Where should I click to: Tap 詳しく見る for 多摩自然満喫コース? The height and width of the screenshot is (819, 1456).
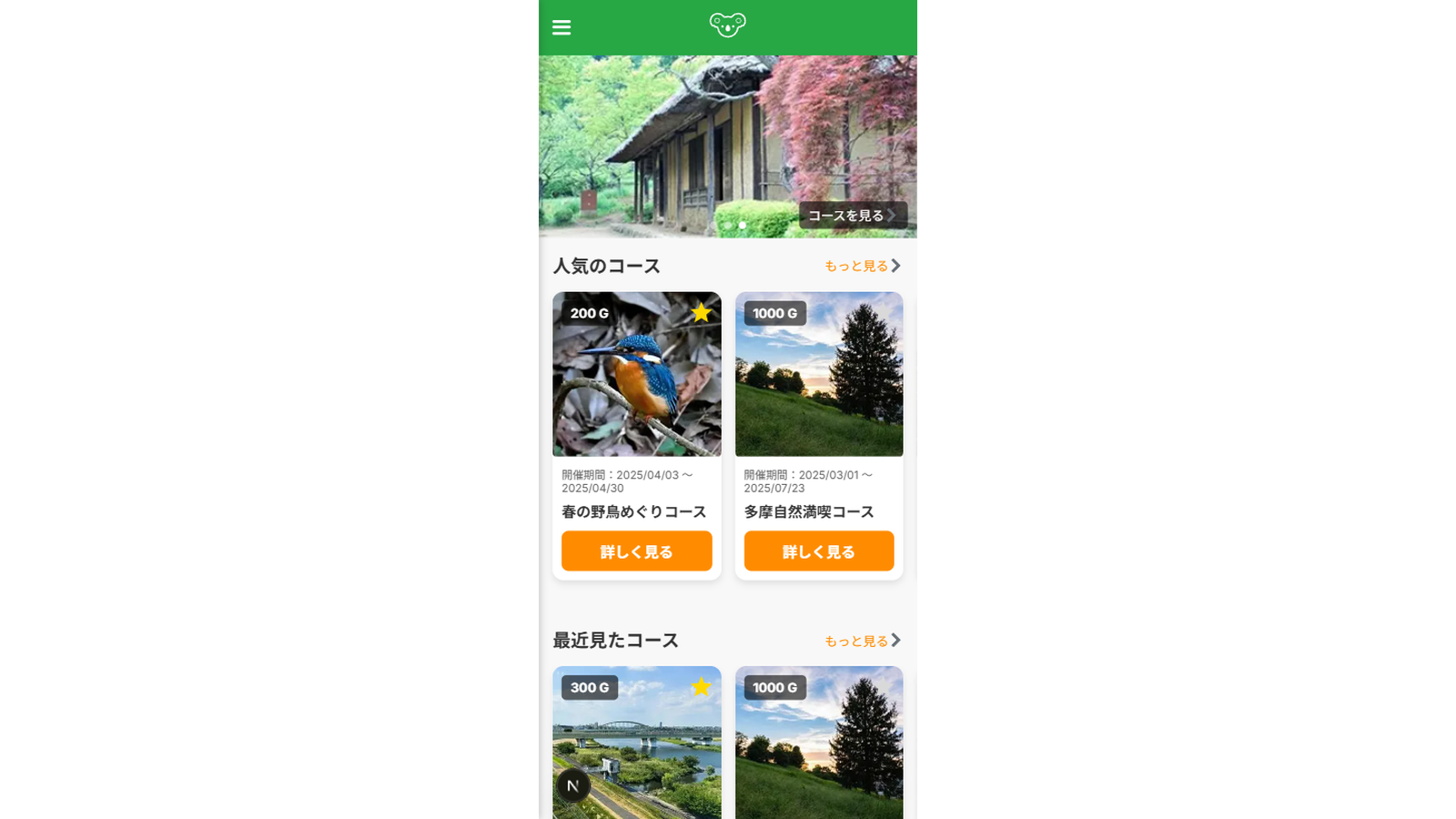click(x=819, y=551)
